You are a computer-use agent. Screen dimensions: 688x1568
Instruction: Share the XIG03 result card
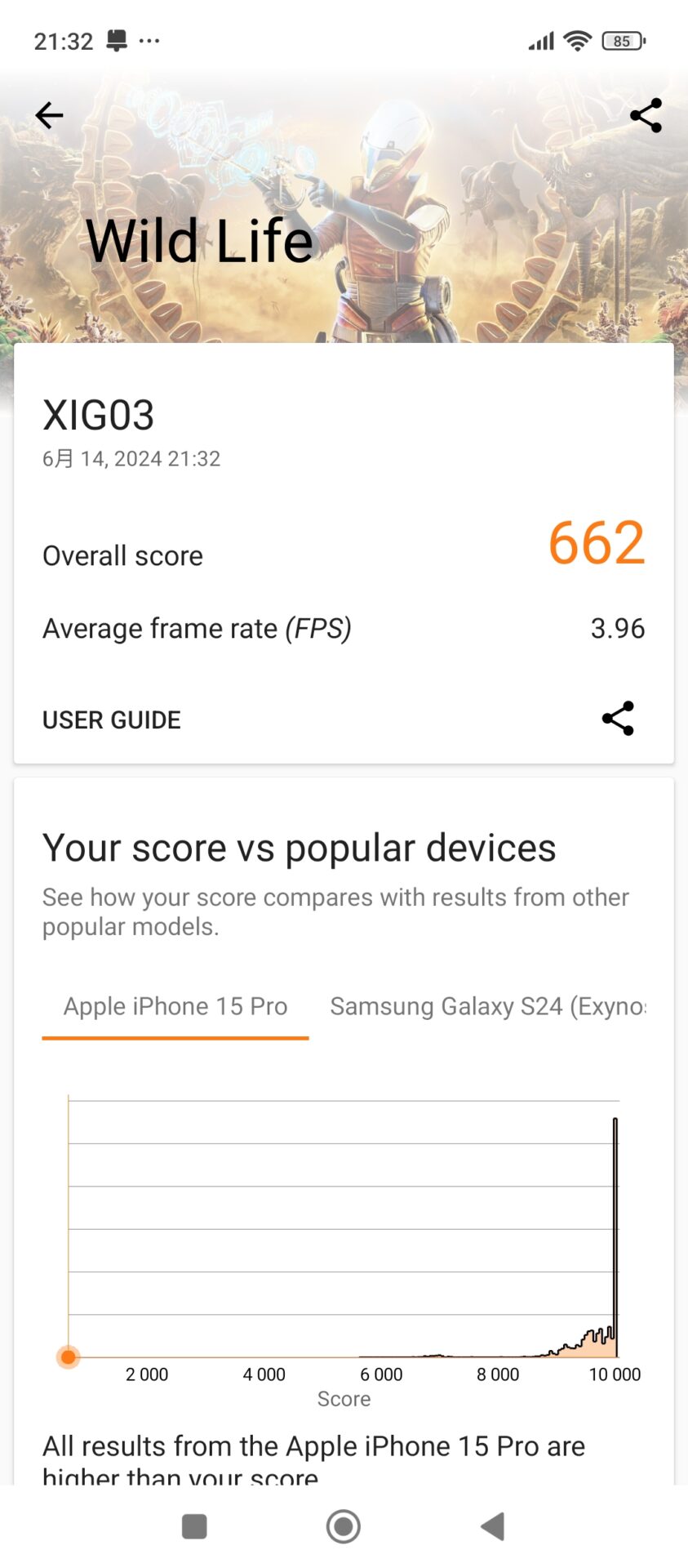pyautogui.click(x=618, y=718)
